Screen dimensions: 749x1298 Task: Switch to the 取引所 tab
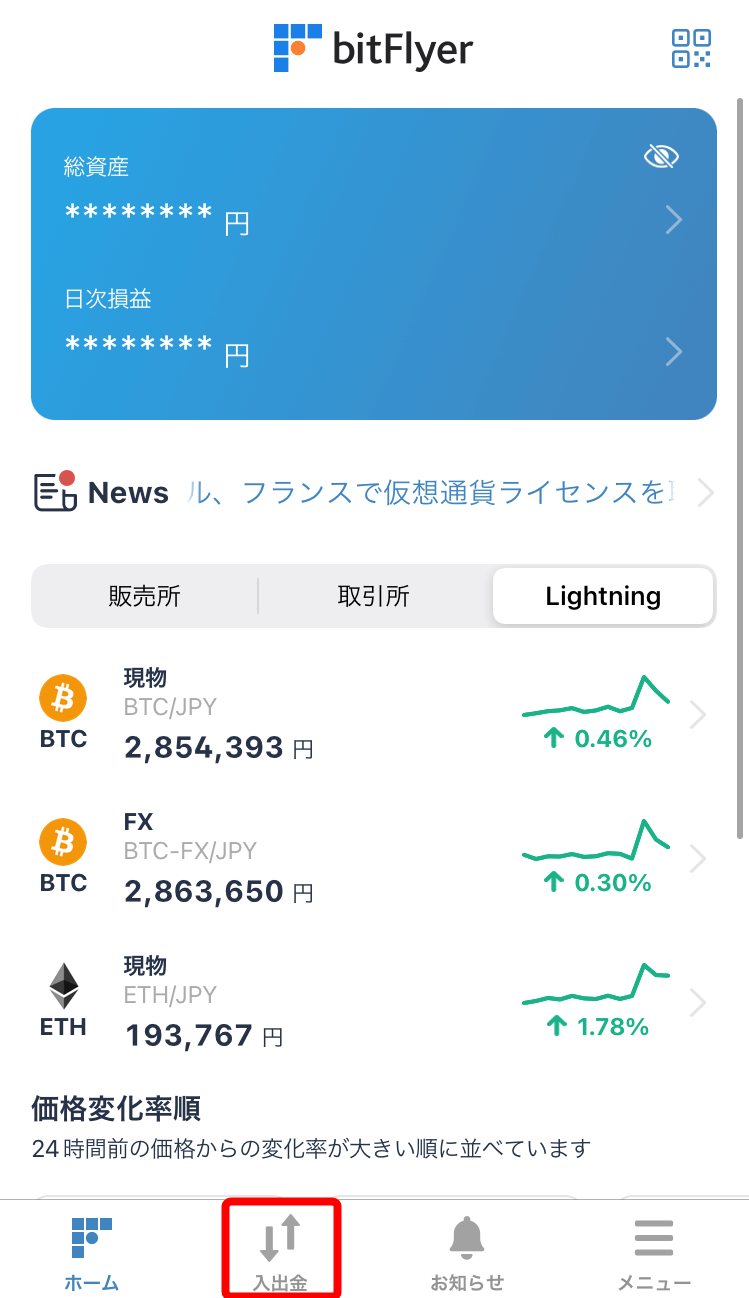[375, 596]
